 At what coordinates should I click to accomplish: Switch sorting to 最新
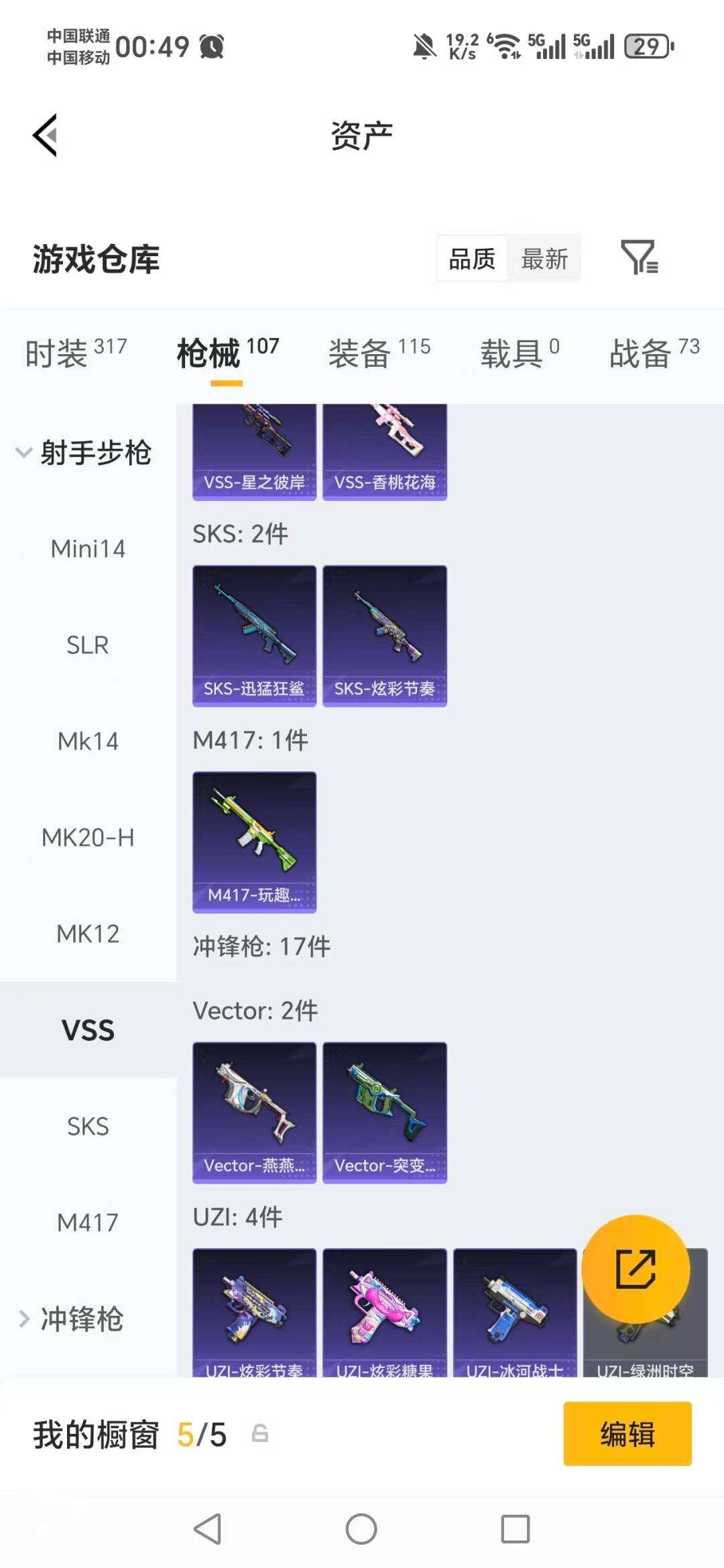coord(545,258)
